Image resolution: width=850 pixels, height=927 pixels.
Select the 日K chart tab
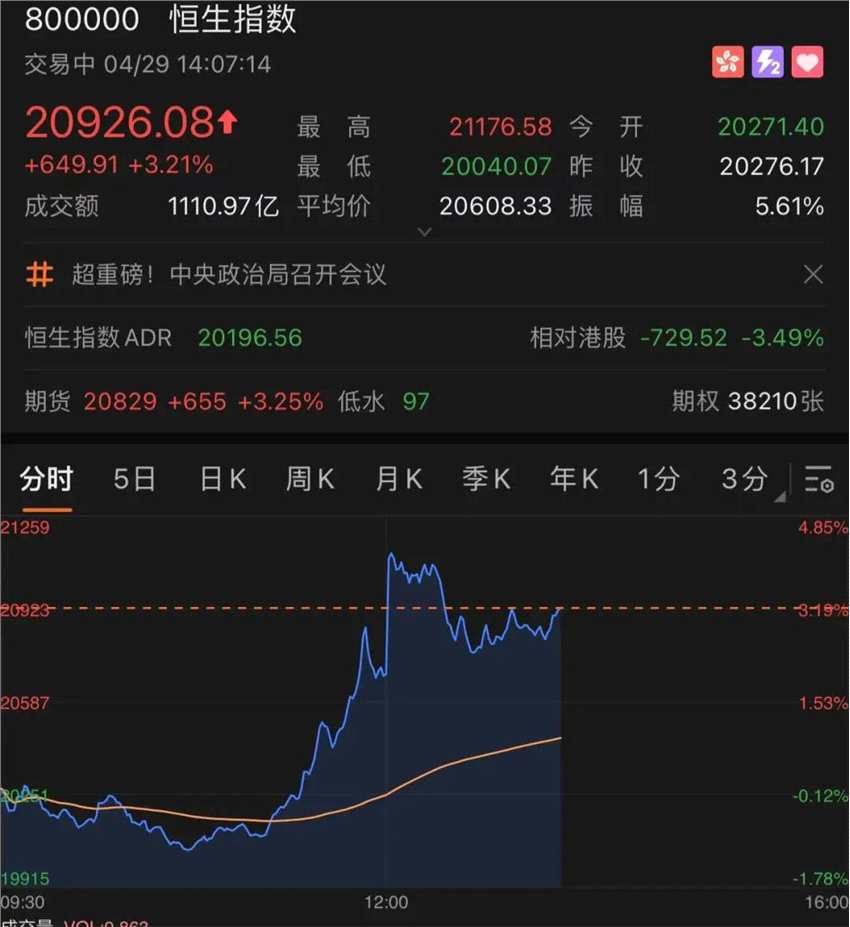(x=222, y=480)
